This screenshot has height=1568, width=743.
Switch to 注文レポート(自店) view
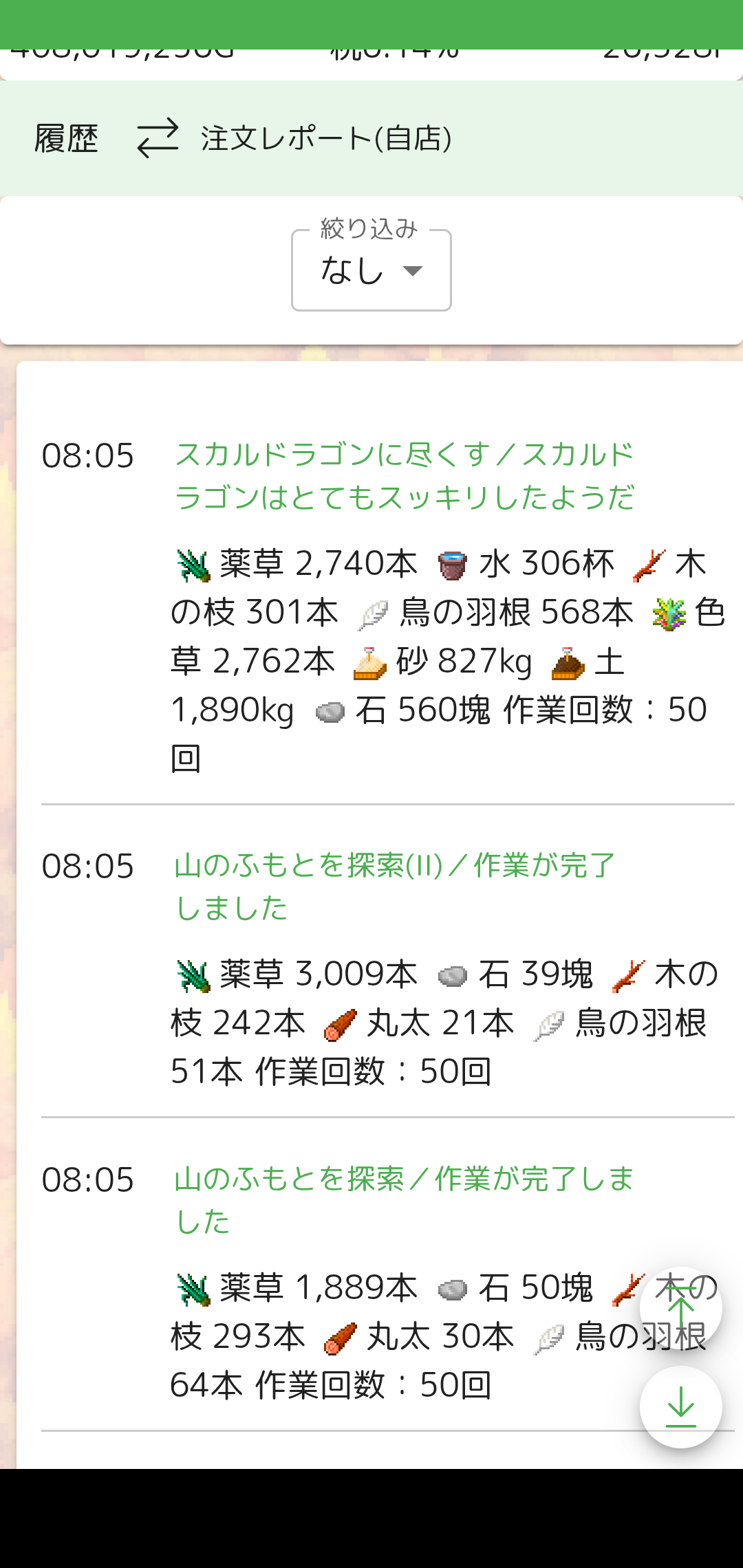pos(296,138)
